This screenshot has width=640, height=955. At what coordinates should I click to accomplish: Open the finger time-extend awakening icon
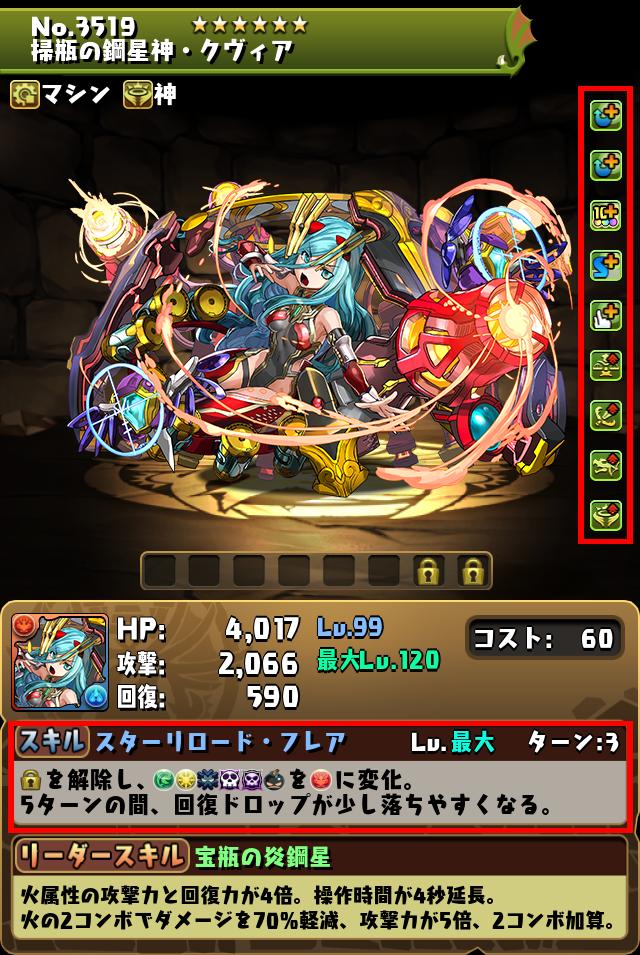click(x=605, y=315)
